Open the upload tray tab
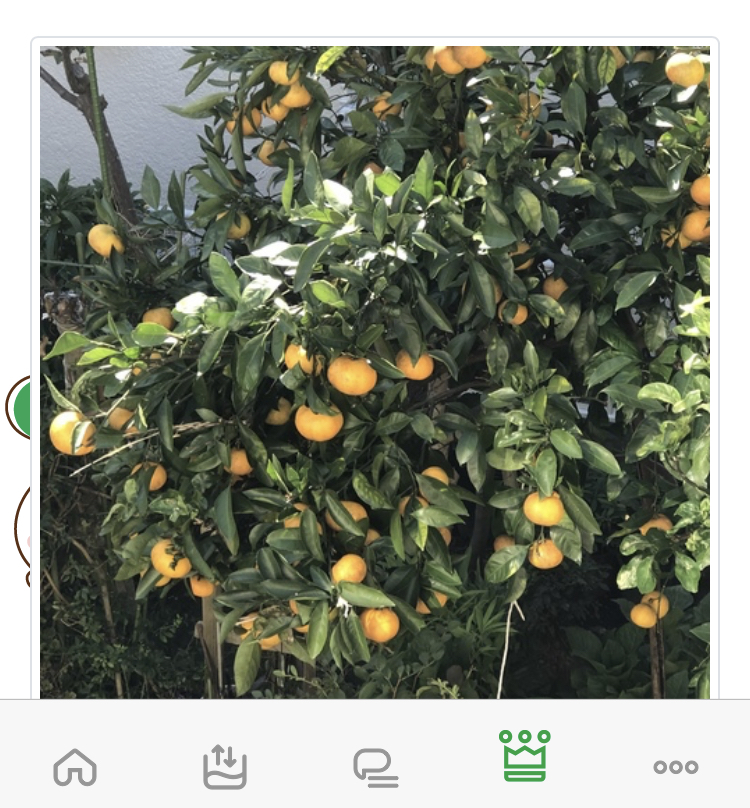This screenshot has height=808, width=750. pos(225,767)
